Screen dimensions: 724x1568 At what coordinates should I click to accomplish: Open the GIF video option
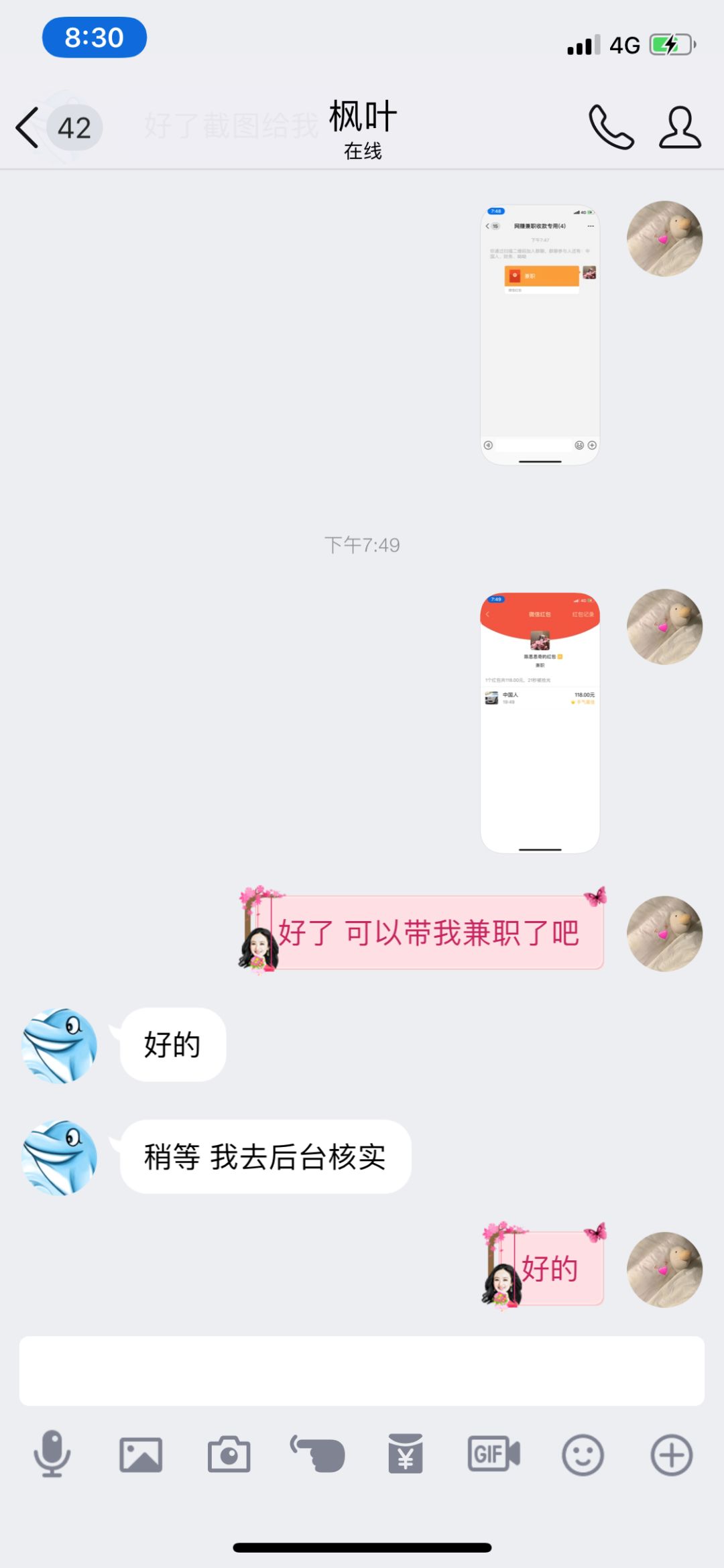coord(494,1455)
